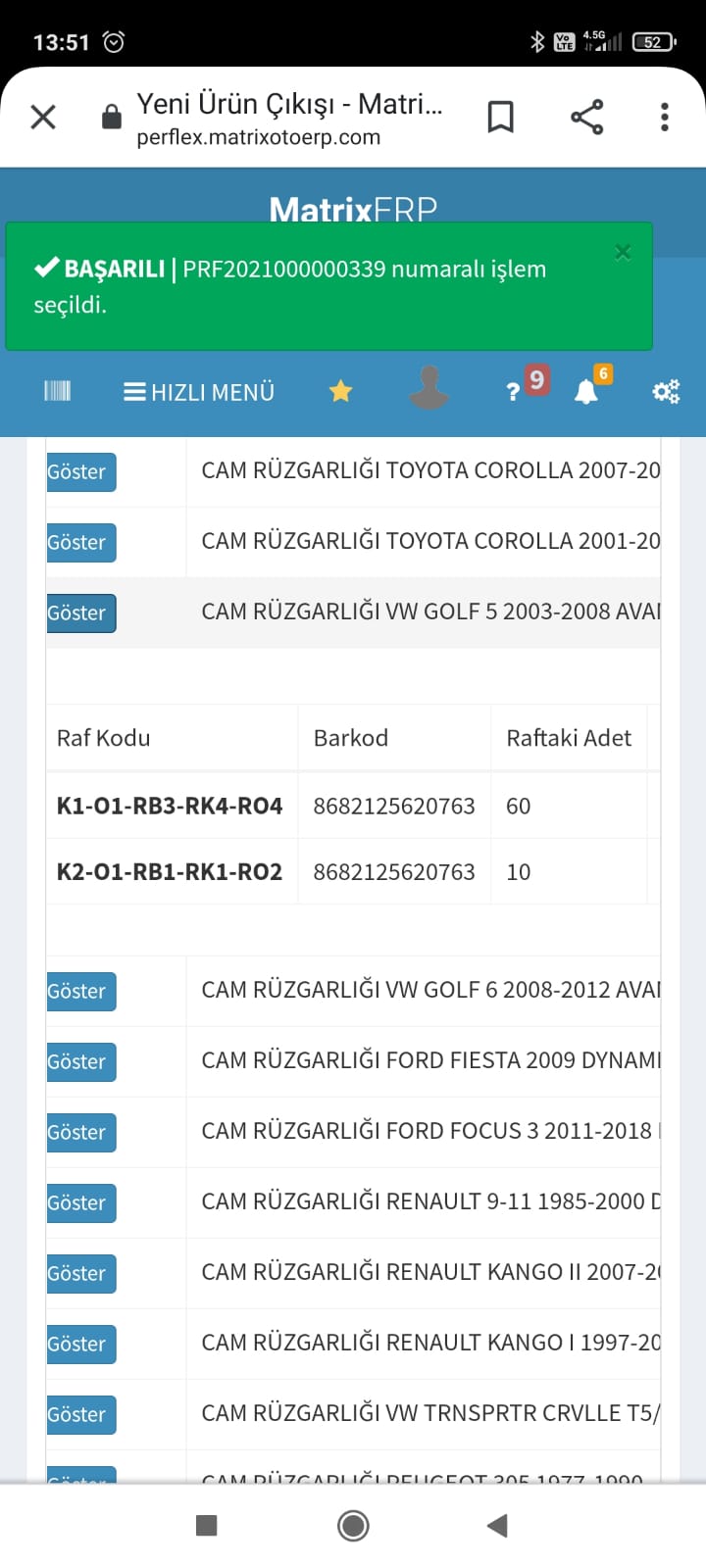Viewport: 706px width, 1568px height.
Task: Tap Göster for Toyota Corolla 2007
Action: click(80, 472)
